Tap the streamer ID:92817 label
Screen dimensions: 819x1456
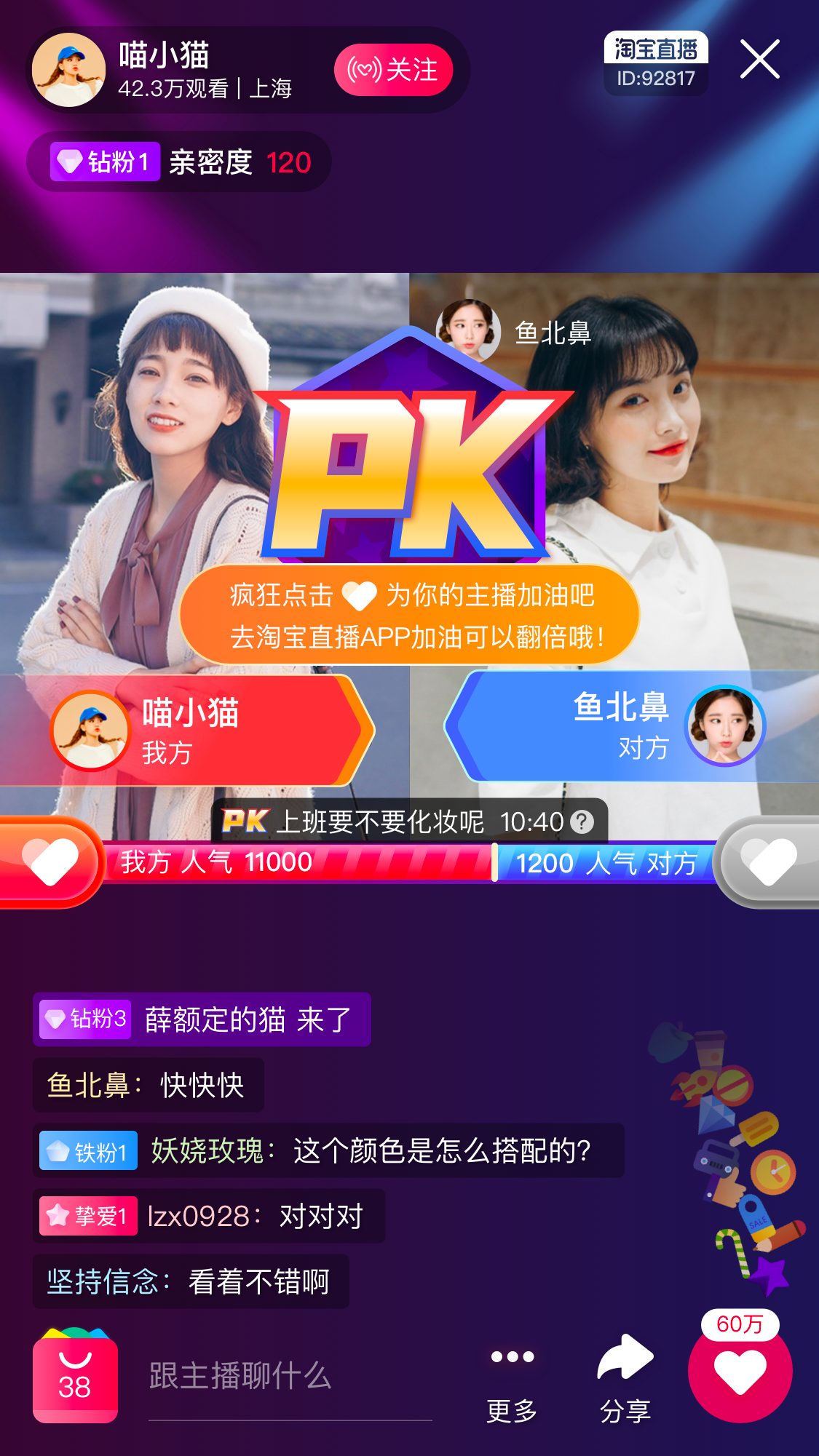click(x=654, y=80)
